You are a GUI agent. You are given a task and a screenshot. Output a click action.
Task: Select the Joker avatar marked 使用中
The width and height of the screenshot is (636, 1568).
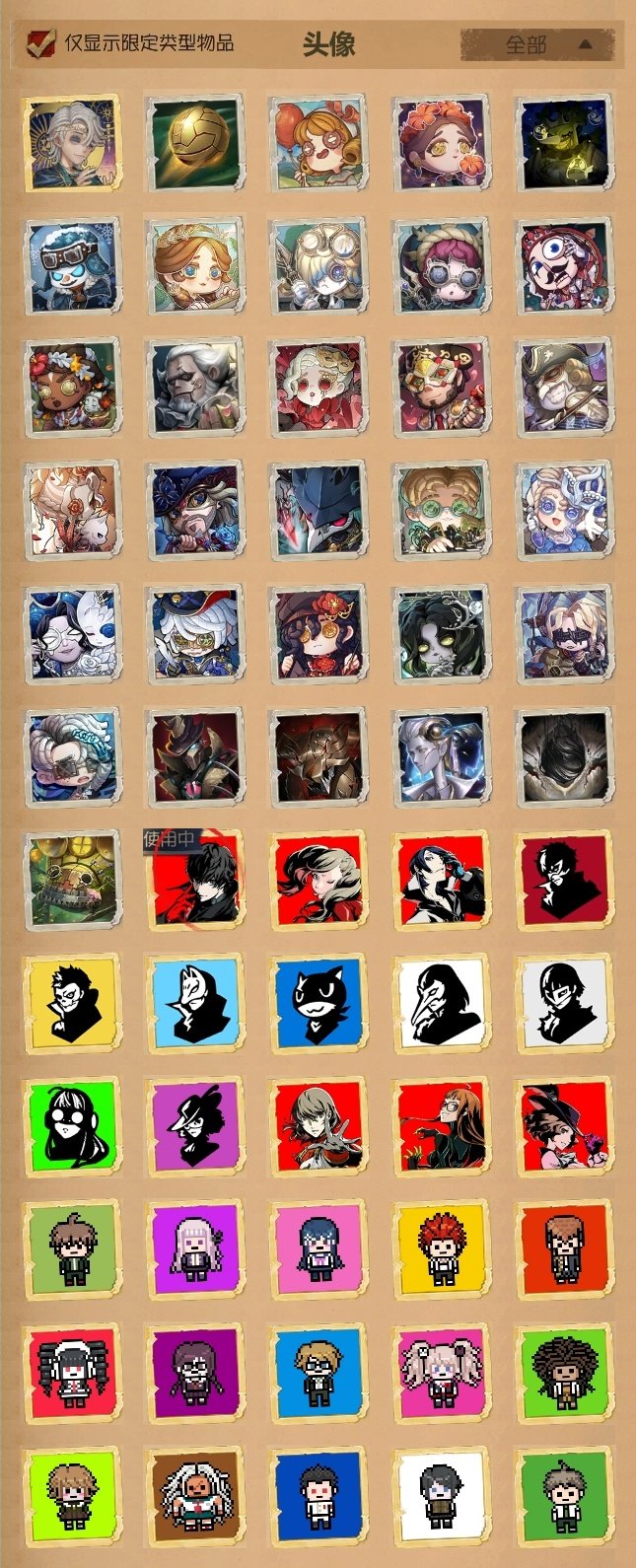194,881
